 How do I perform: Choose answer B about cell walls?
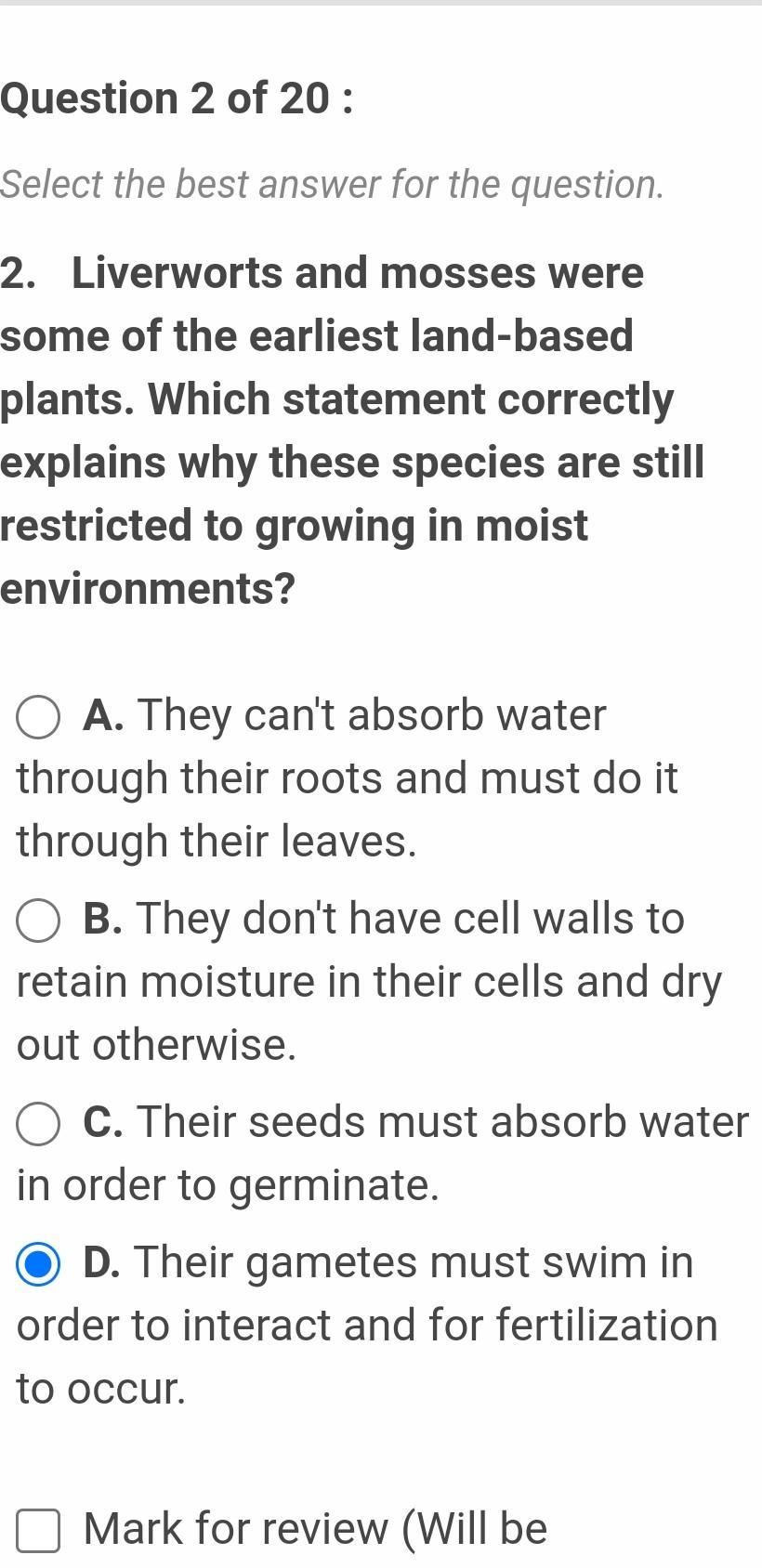tap(39, 921)
